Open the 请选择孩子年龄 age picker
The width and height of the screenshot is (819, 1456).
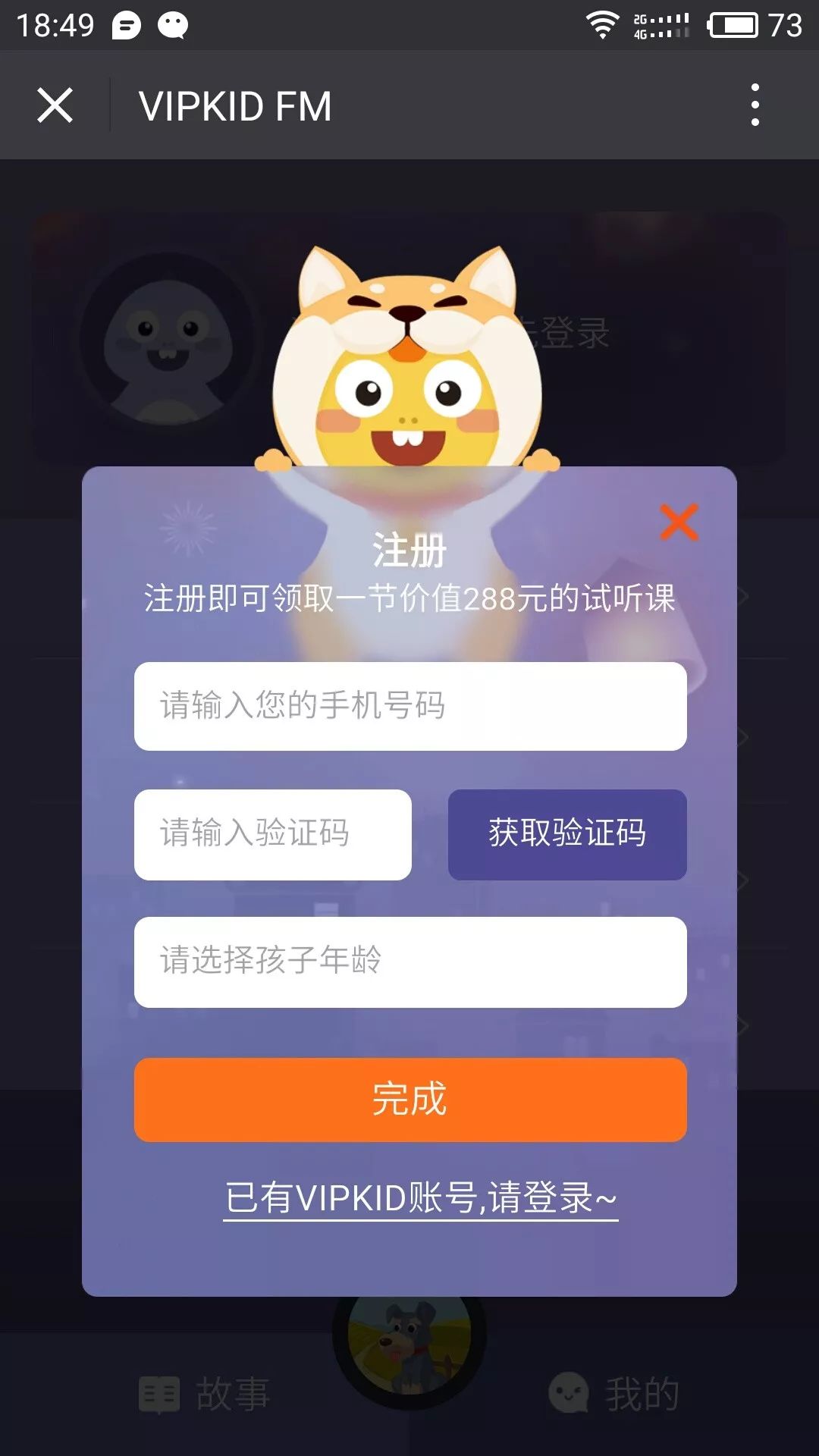click(x=410, y=962)
